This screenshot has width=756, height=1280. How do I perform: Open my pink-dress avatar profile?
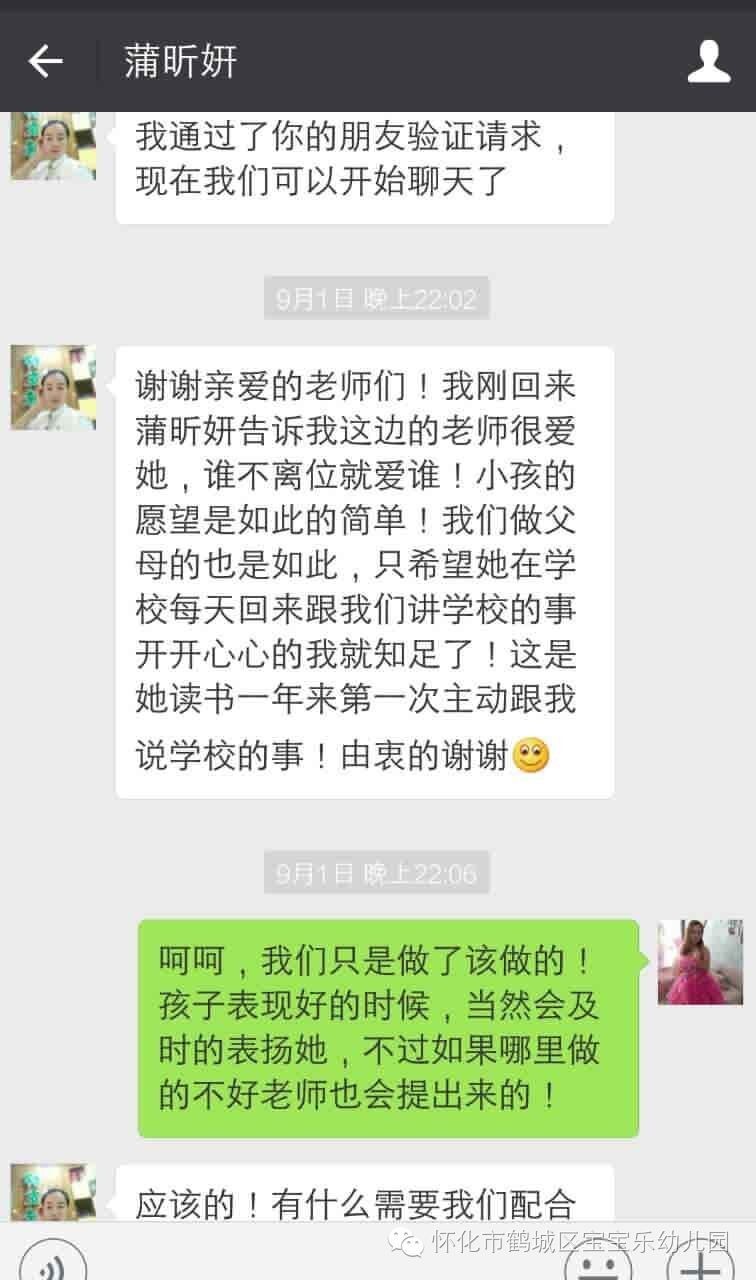click(x=700, y=962)
